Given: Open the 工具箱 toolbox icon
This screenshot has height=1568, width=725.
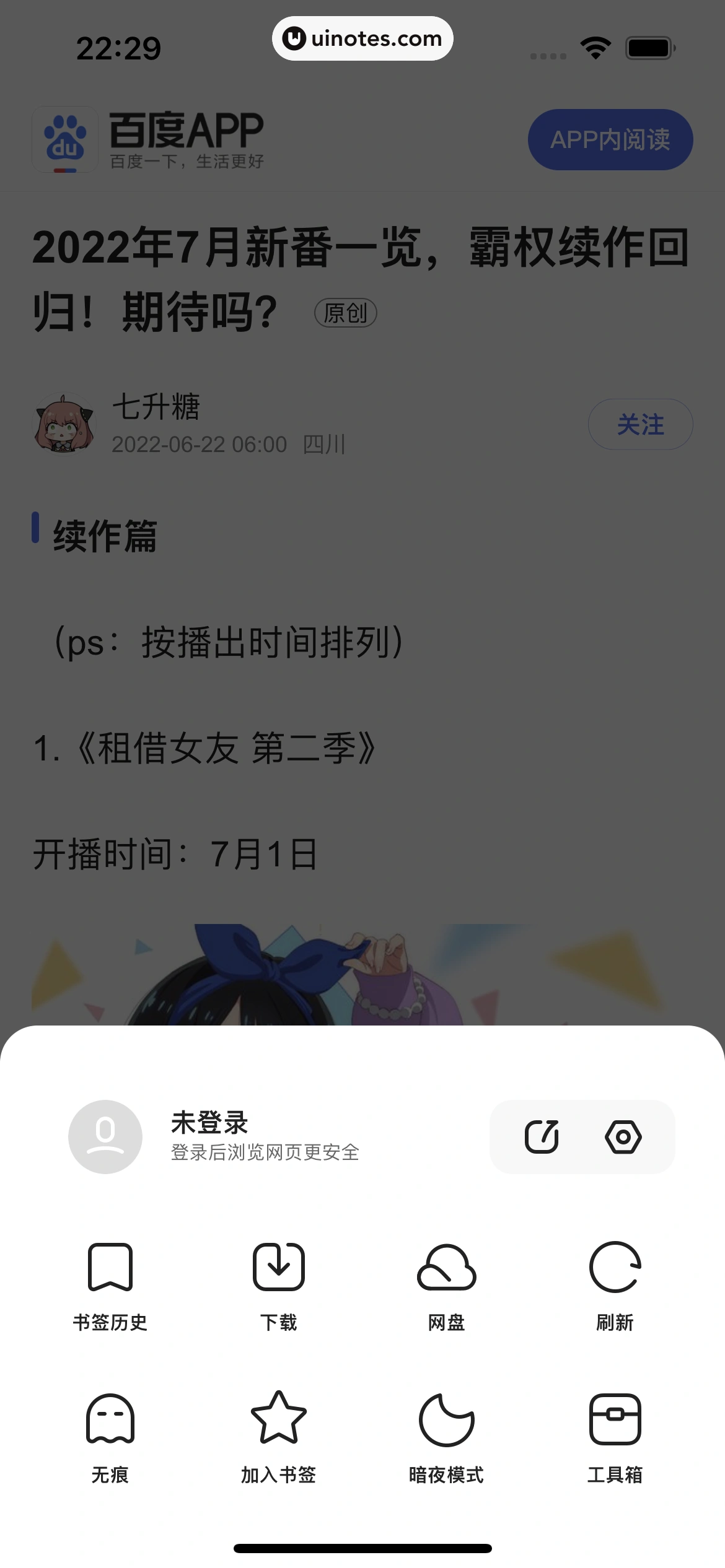Looking at the screenshot, I should tap(614, 1420).
